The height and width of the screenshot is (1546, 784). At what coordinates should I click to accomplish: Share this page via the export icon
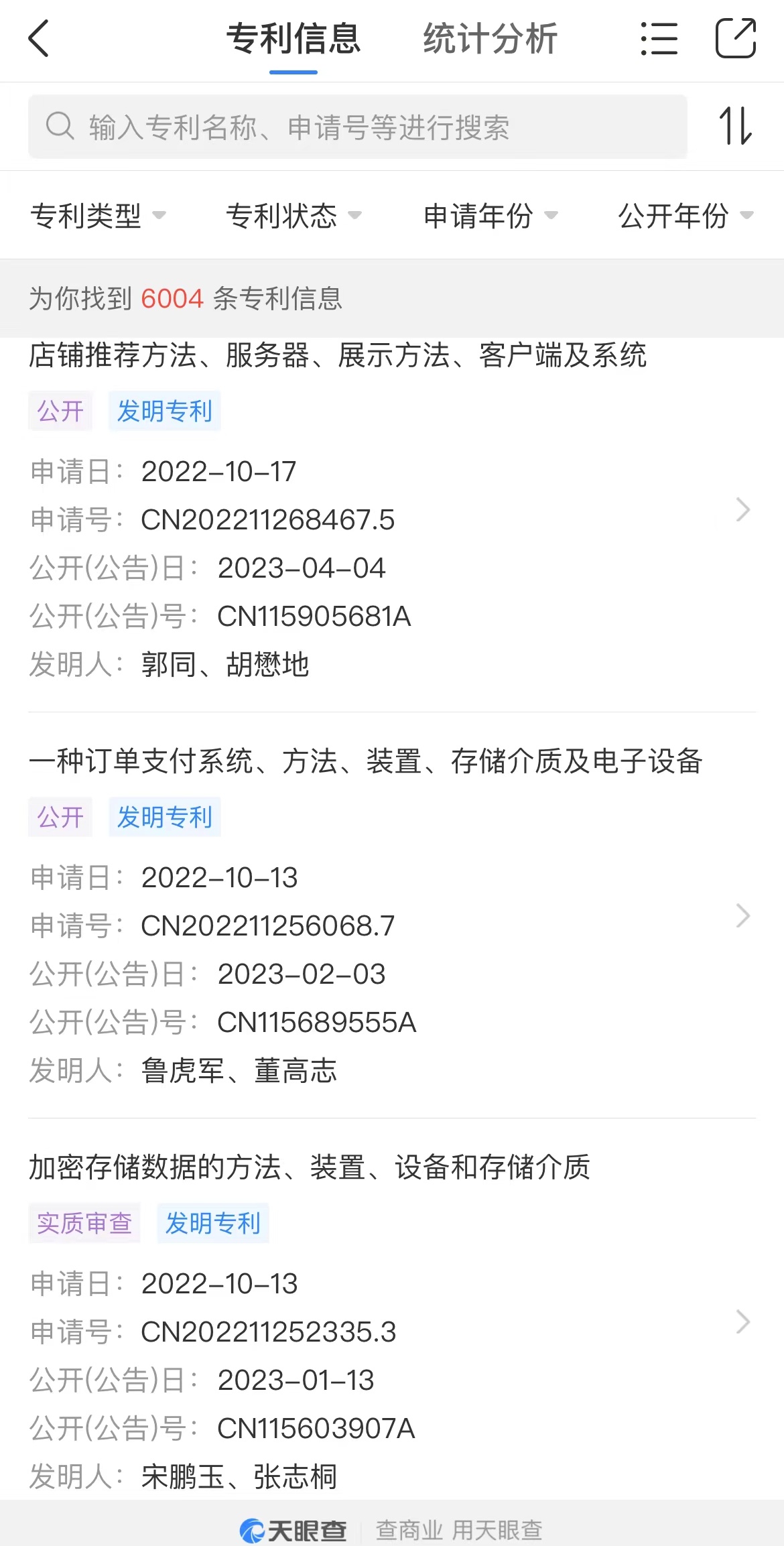click(736, 38)
